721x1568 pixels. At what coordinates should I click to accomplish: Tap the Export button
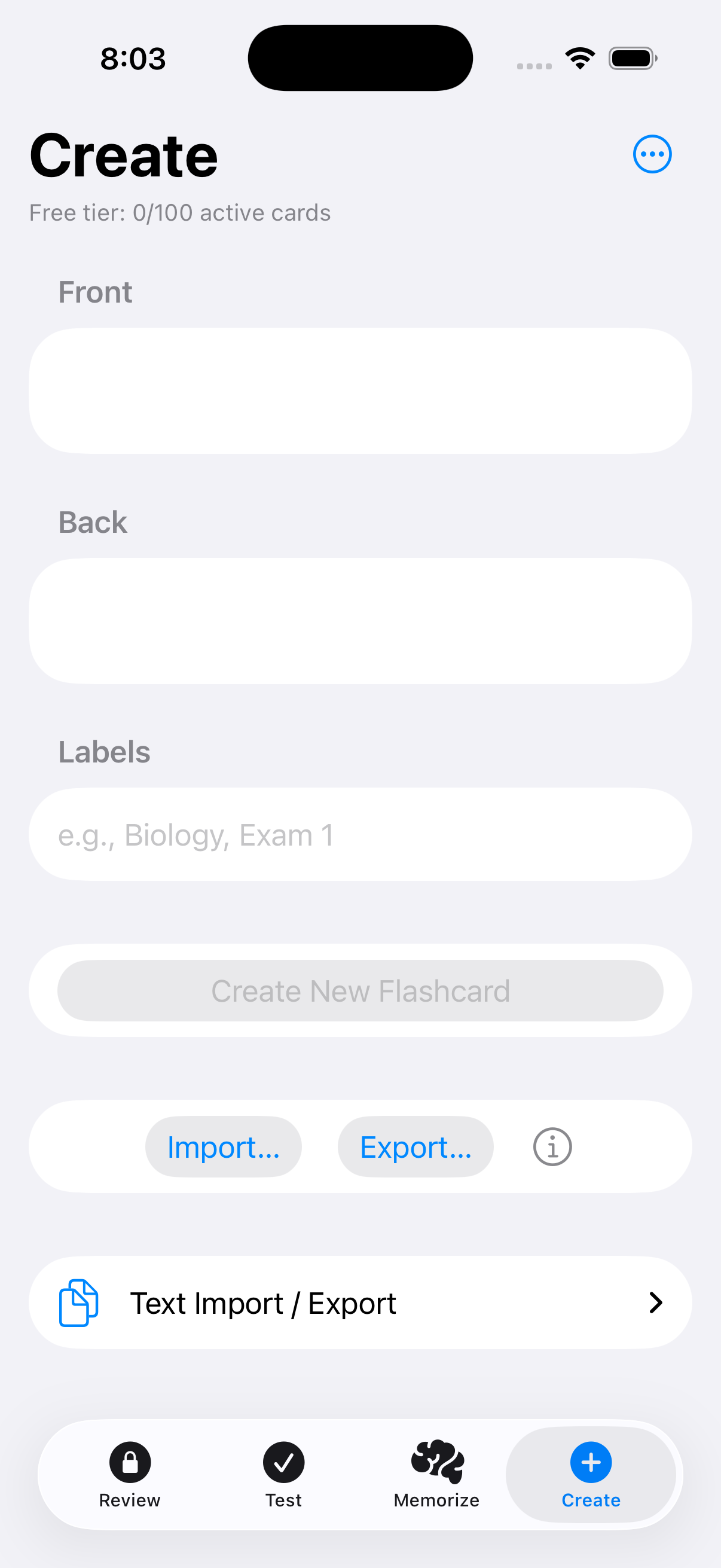click(x=416, y=1146)
